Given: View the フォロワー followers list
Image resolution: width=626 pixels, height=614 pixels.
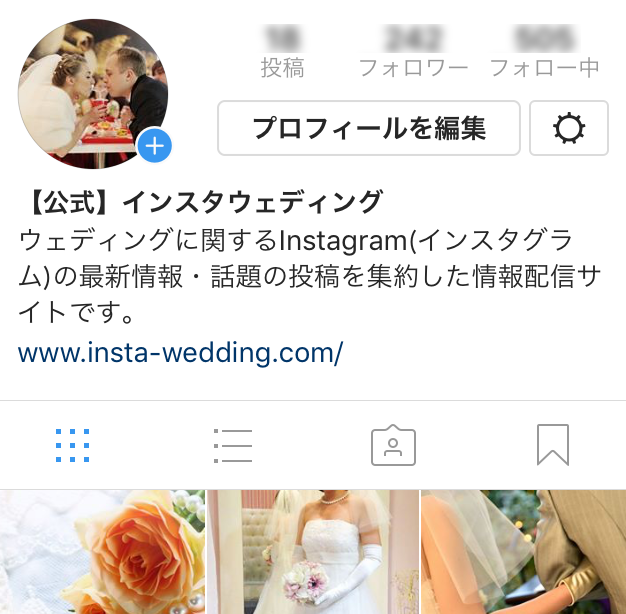Looking at the screenshot, I should point(413,54).
